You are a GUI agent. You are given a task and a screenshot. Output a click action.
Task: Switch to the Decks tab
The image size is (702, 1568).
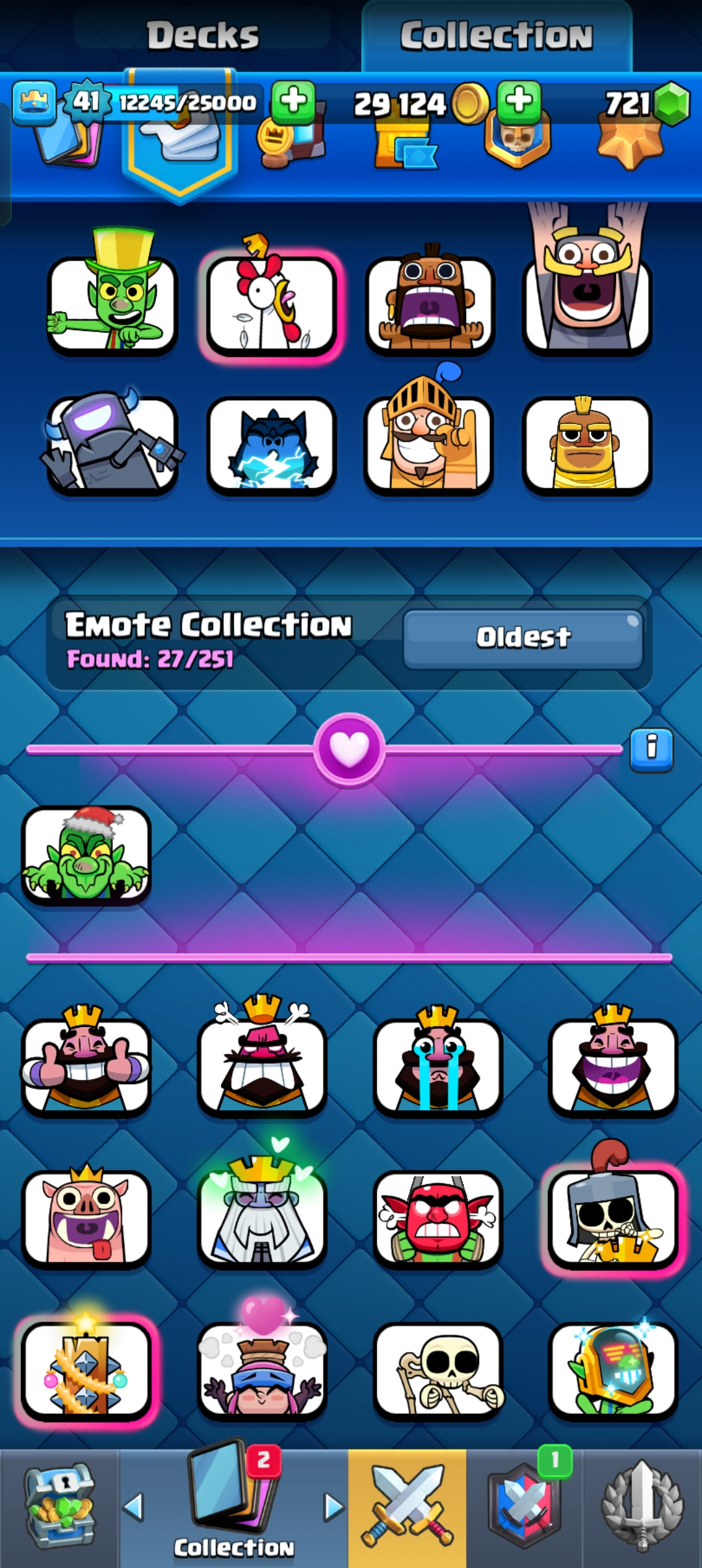point(202,35)
